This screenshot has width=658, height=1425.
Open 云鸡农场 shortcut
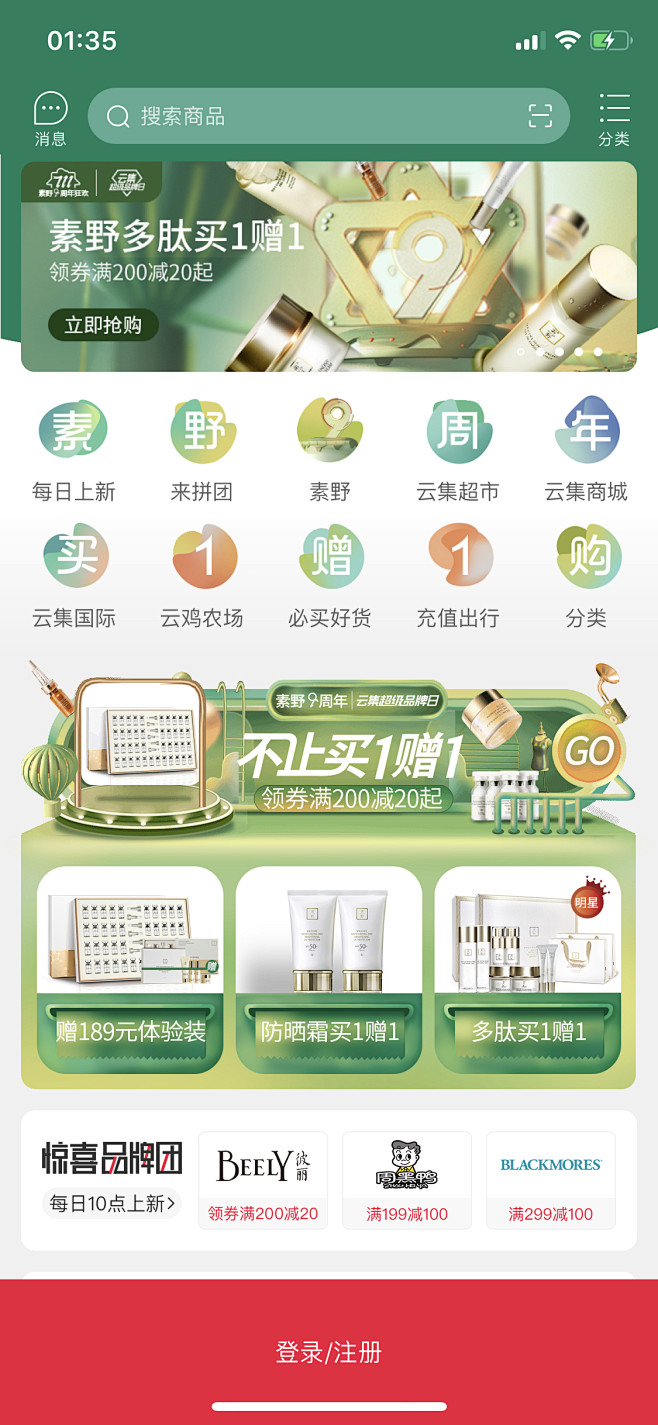point(202,576)
